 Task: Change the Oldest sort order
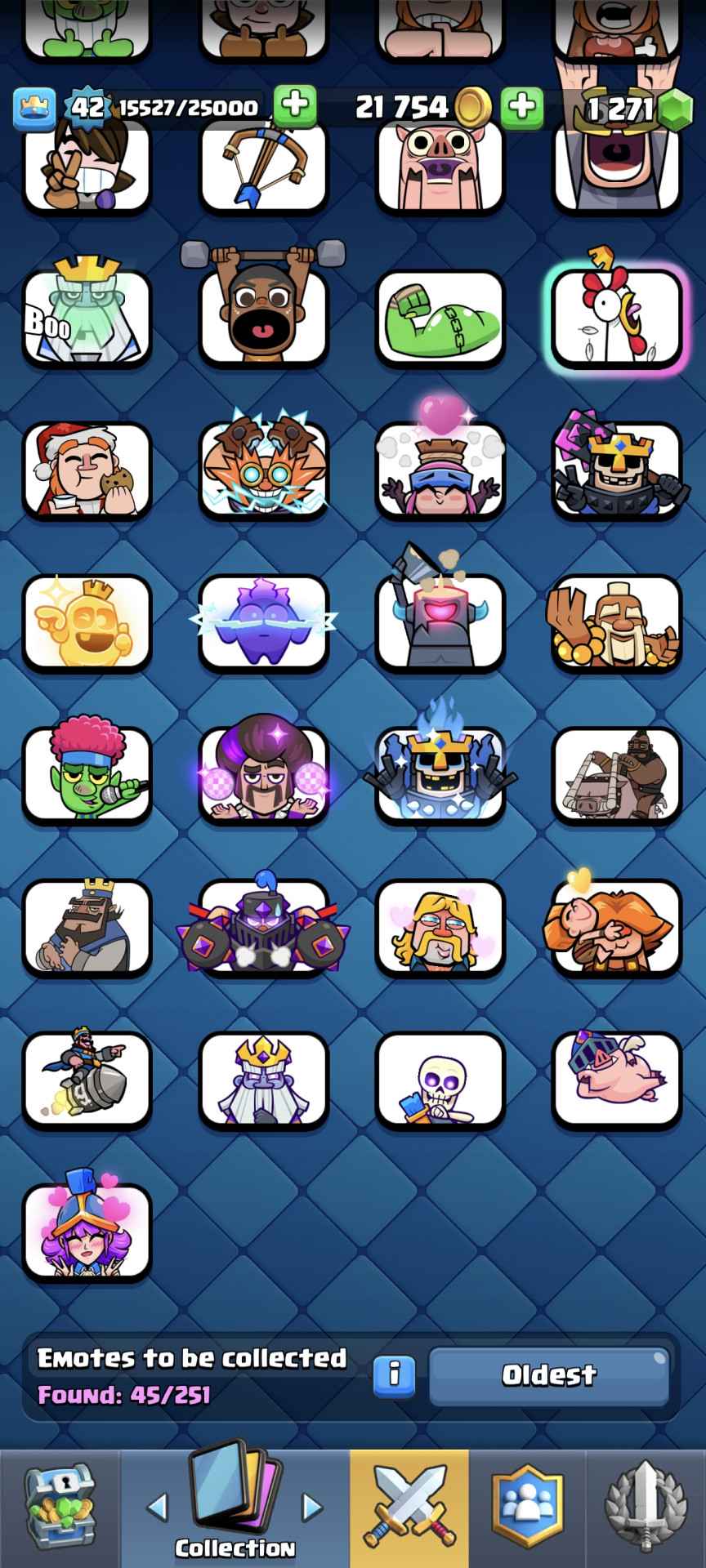pos(549,1374)
